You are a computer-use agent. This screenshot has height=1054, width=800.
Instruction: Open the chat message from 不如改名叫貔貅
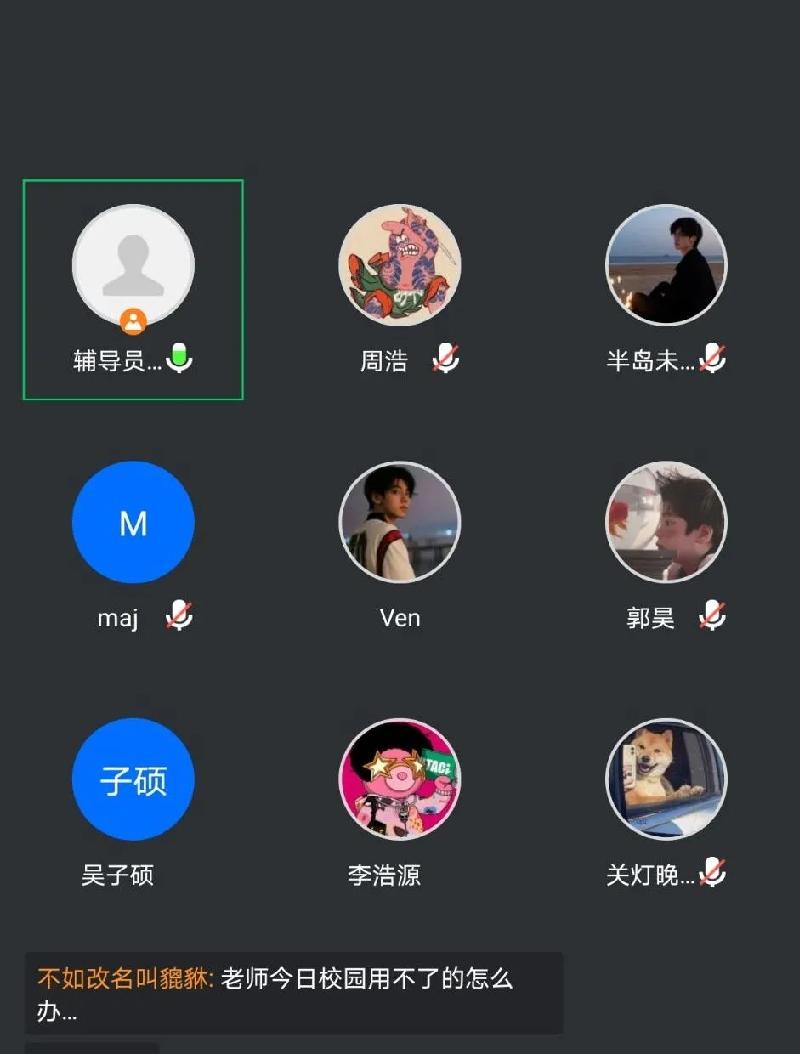pyautogui.click(x=293, y=992)
